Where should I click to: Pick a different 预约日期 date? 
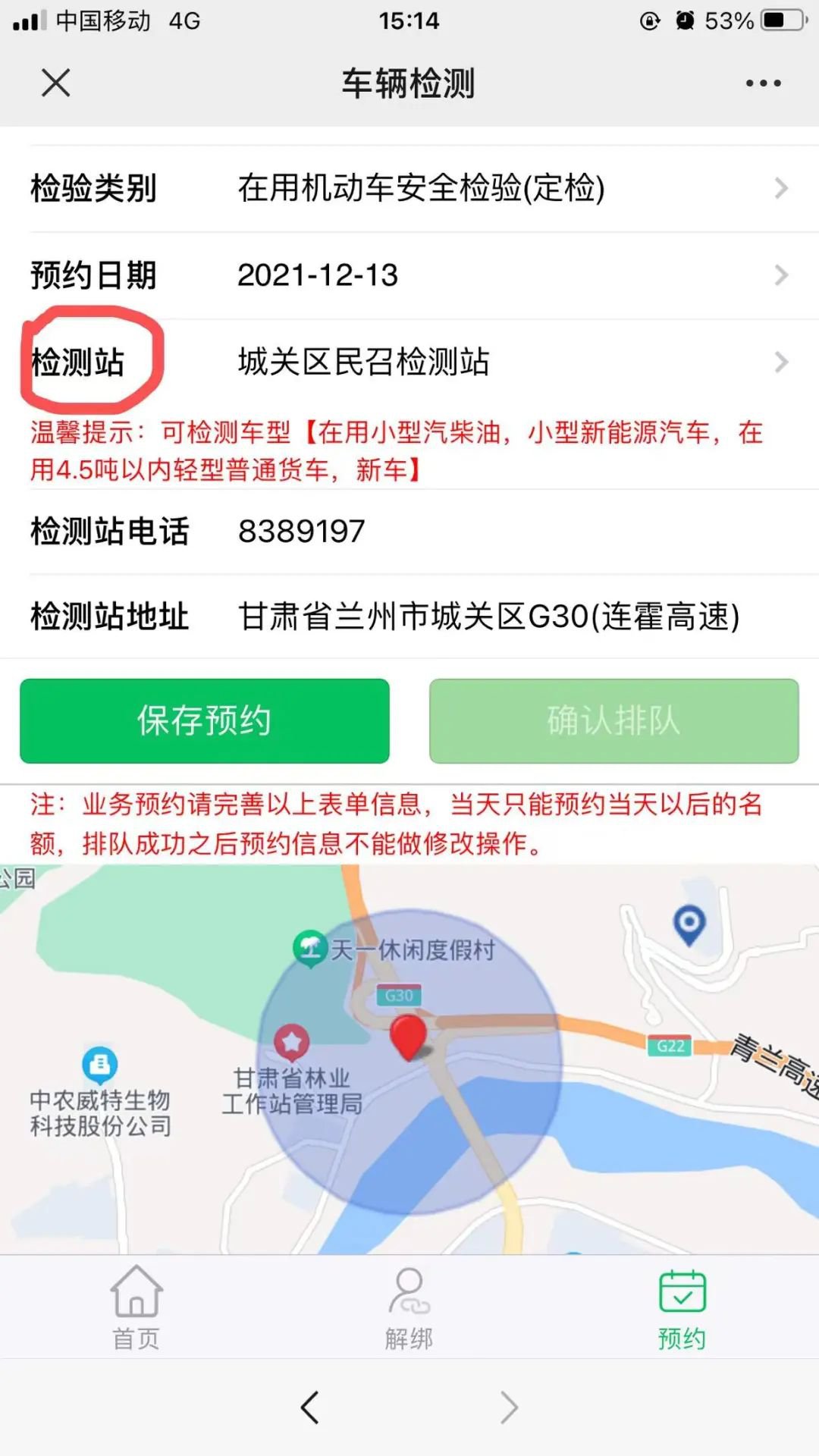pos(500,275)
